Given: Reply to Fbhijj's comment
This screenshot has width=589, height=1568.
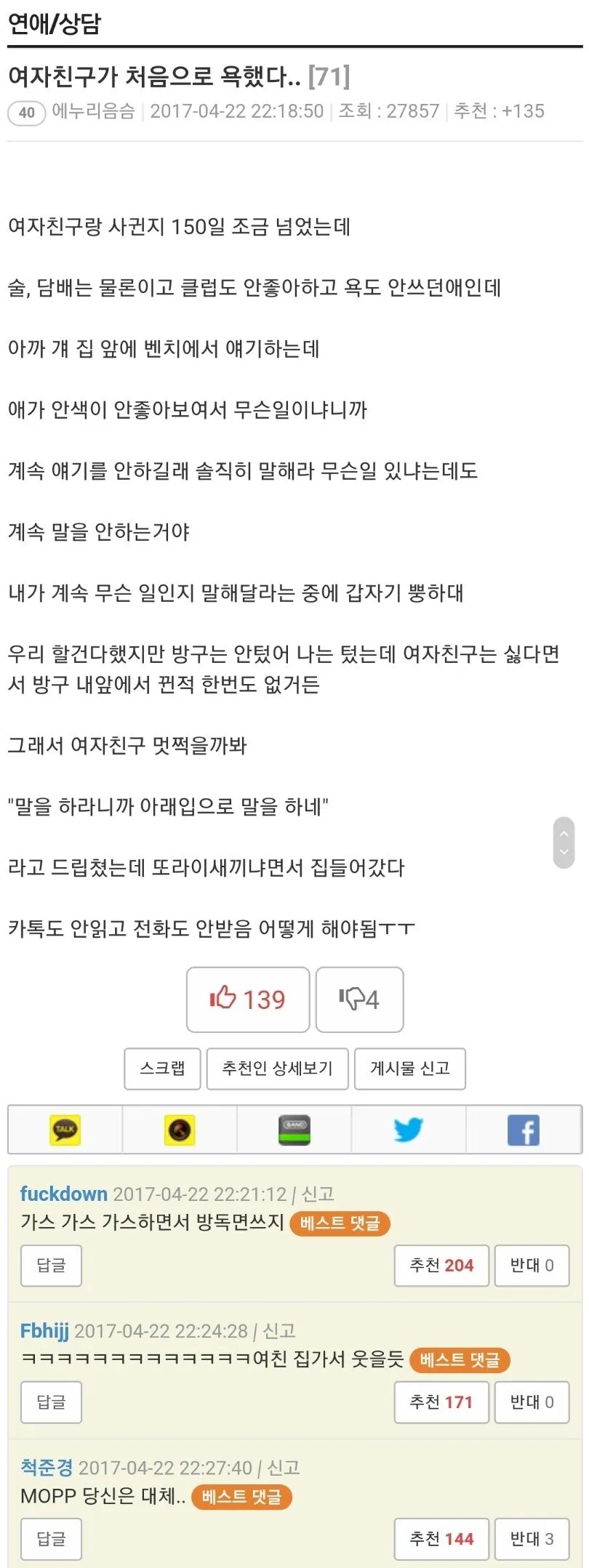Looking at the screenshot, I should tap(51, 1402).
